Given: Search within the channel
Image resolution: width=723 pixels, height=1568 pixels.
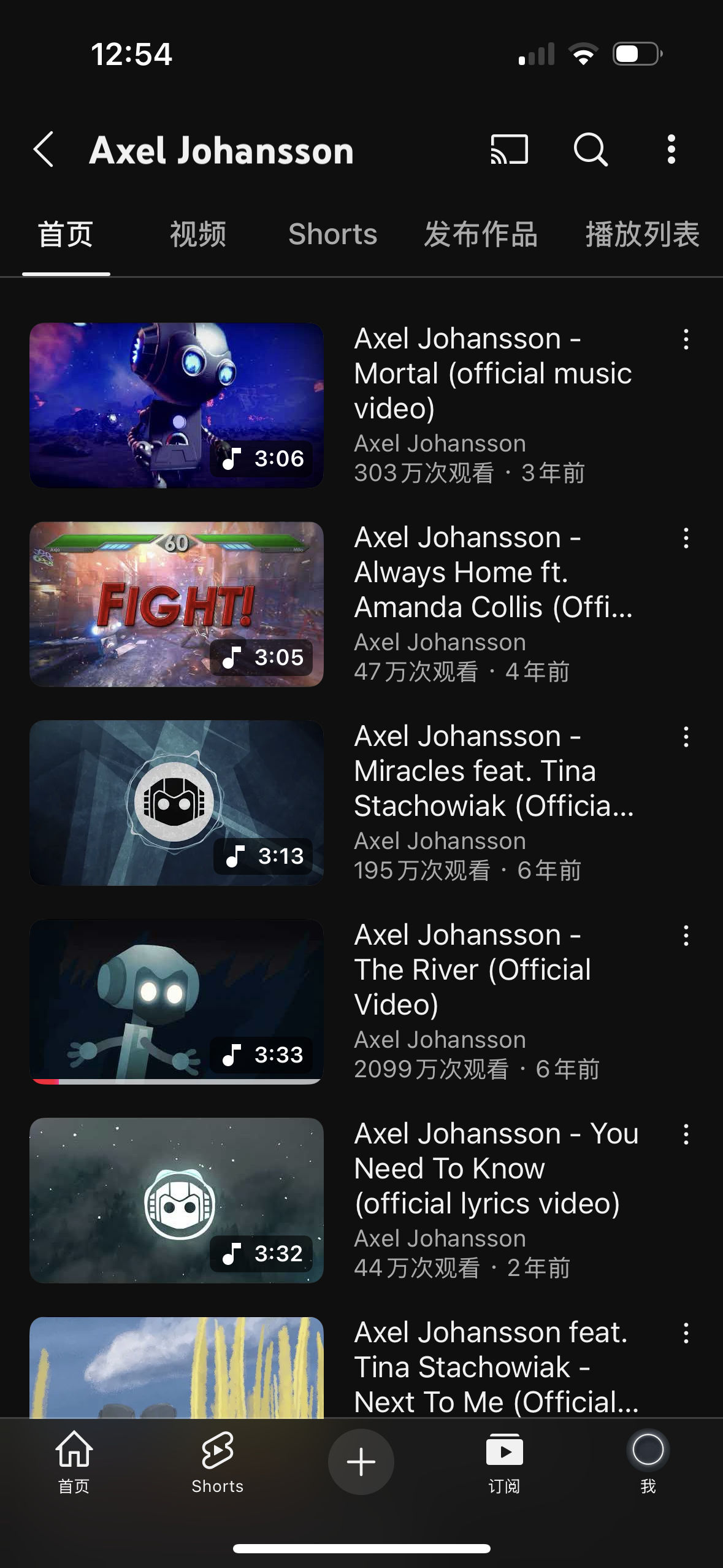Looking at the screenshot, I should tap(591, 149).
